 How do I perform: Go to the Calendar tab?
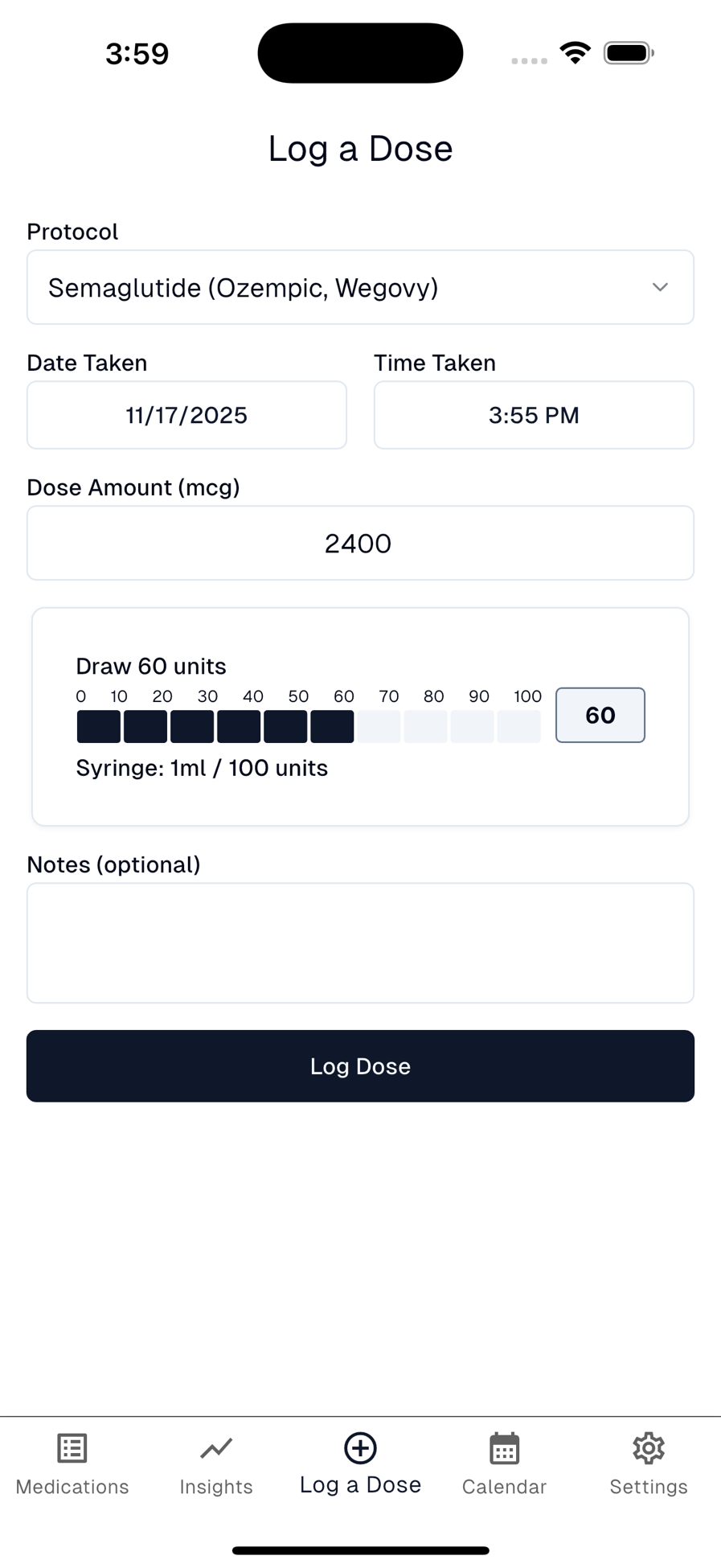(504, 1464)
